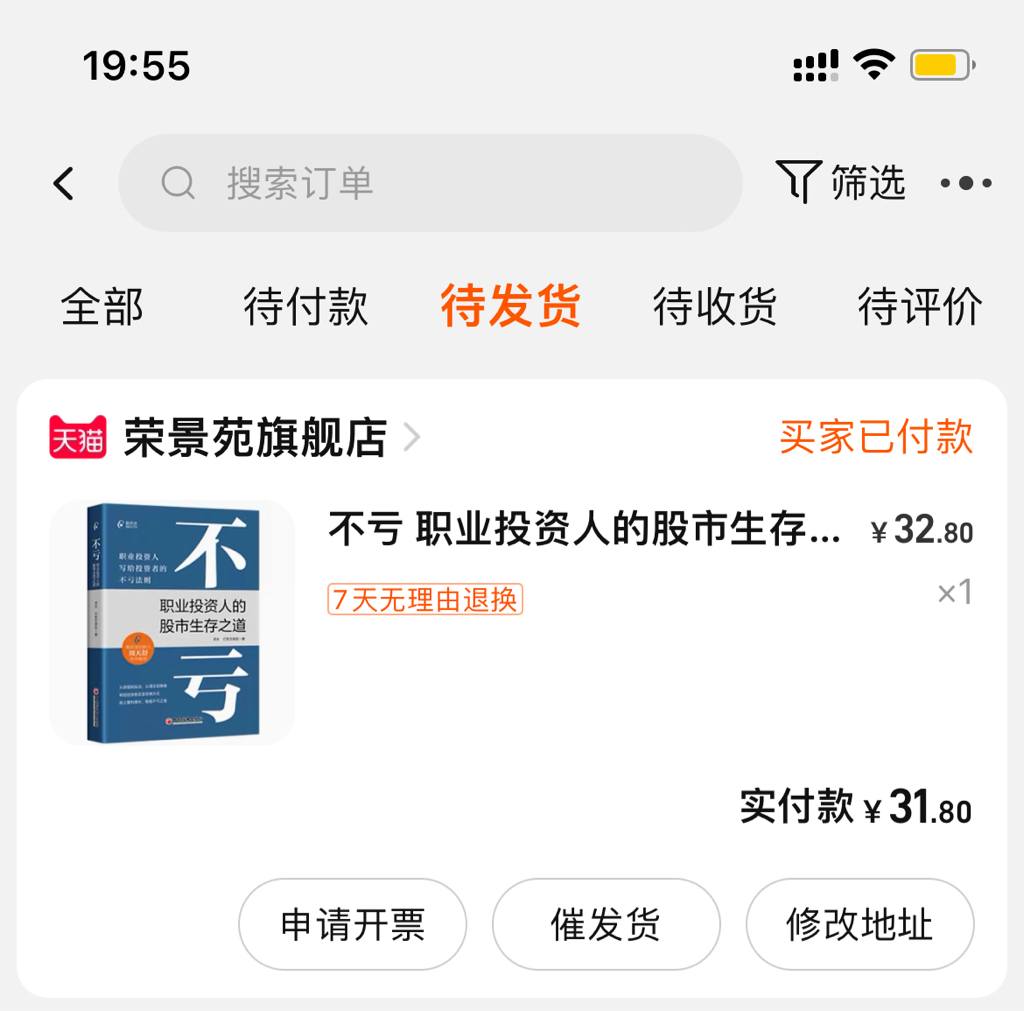Tap the 搜索订单 search box
The height and width of the screenshot is (1011, 1024).
point(430,184)
